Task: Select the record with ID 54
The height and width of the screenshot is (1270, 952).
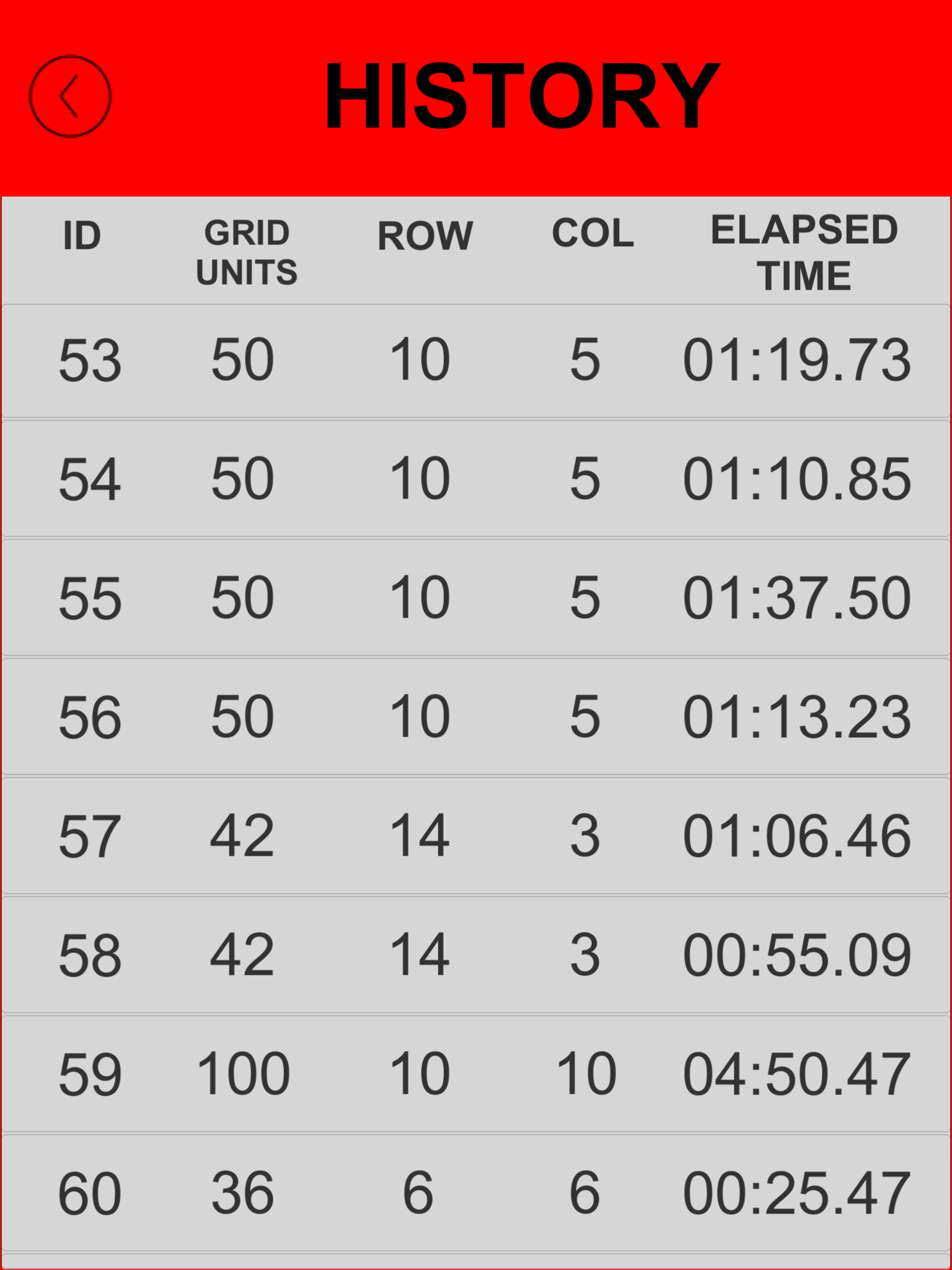Action: (x=476, y=479)
